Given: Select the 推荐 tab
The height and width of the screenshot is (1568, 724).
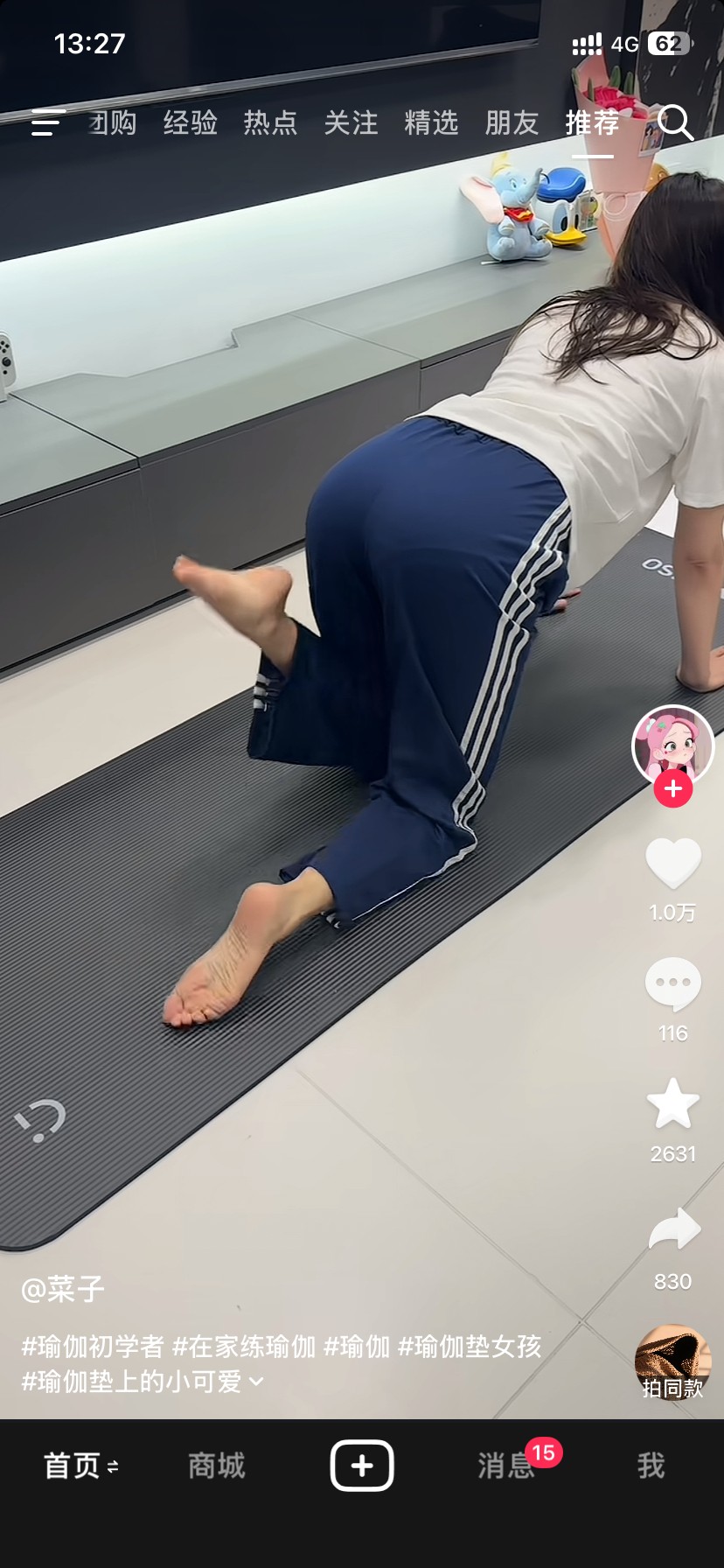Looking at the screenshot, I should (593, 122).
